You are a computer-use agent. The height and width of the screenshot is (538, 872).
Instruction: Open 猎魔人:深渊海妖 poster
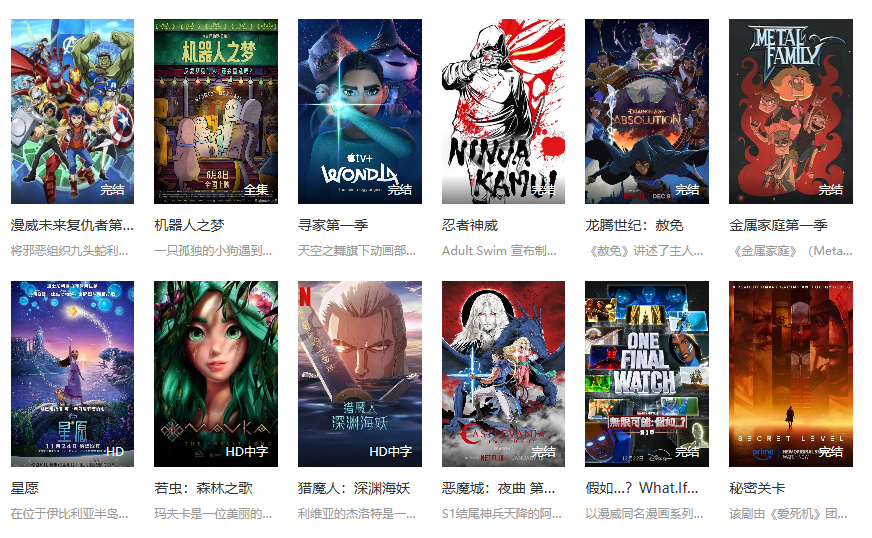tap(360, 373)
